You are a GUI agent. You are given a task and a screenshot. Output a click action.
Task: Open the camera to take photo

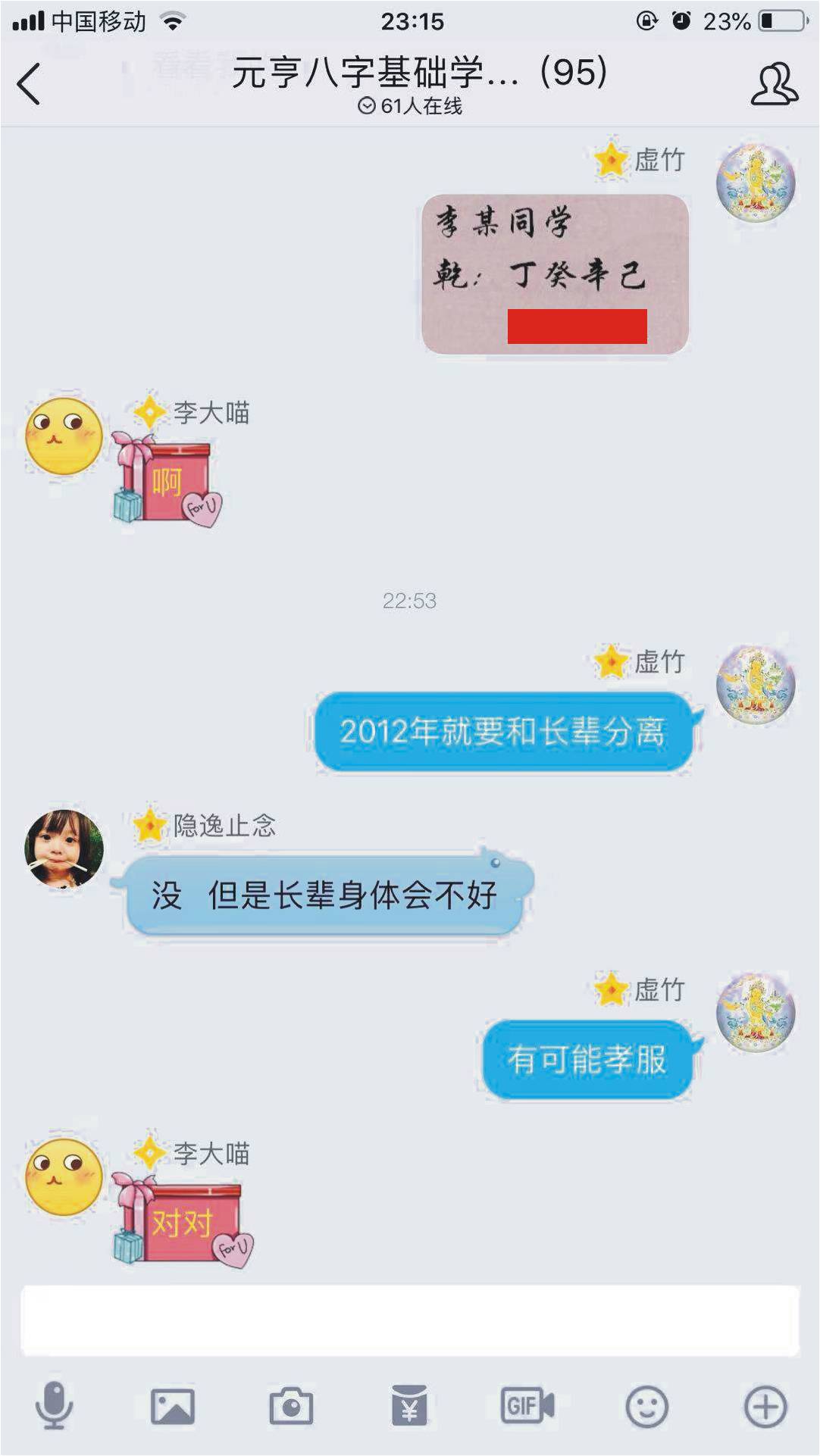291,1407
